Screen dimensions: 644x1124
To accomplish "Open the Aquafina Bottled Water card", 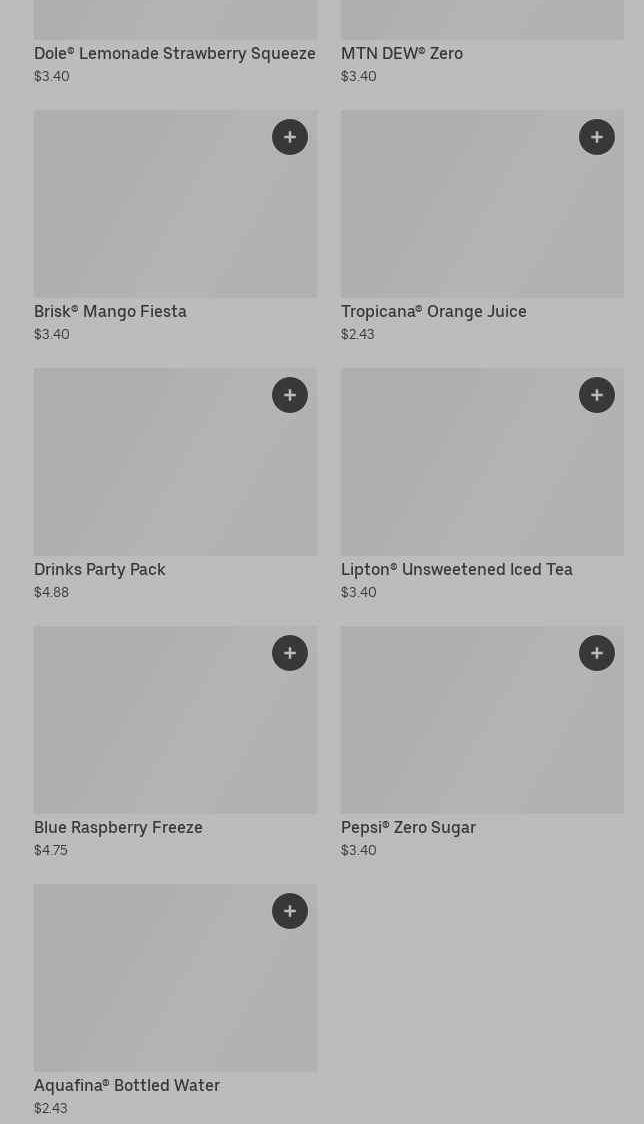I will click(x=175, y=1001).
